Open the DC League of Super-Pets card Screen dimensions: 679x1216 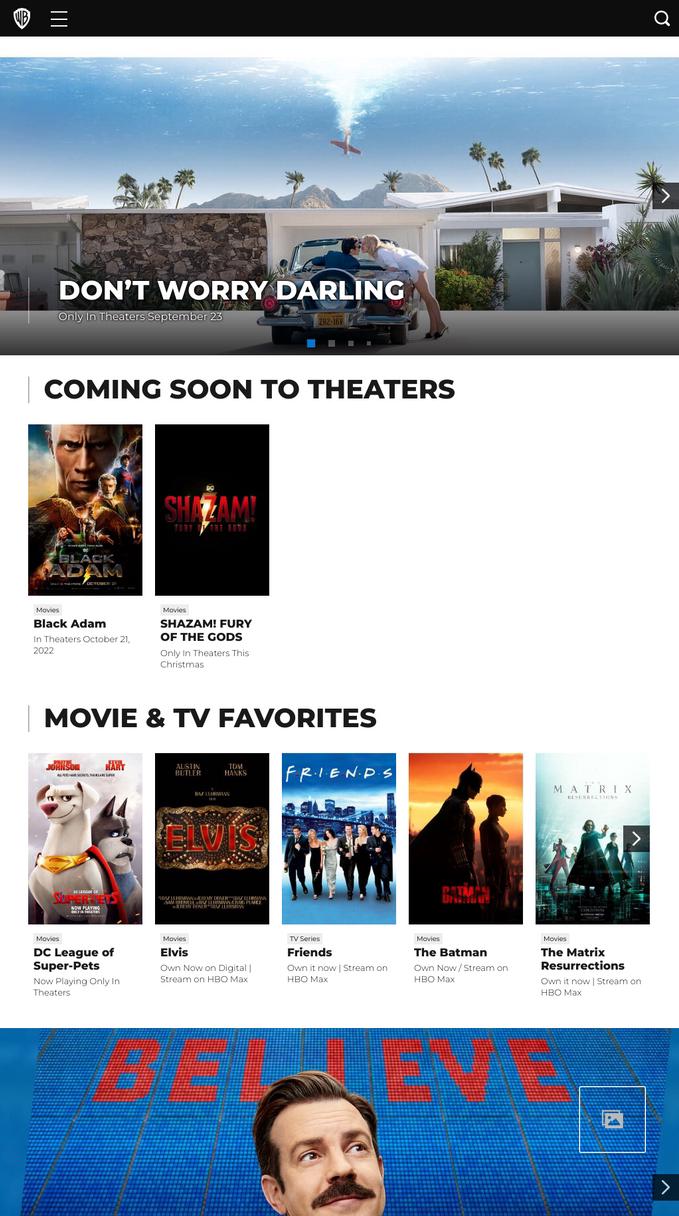[x=85, y=838]
